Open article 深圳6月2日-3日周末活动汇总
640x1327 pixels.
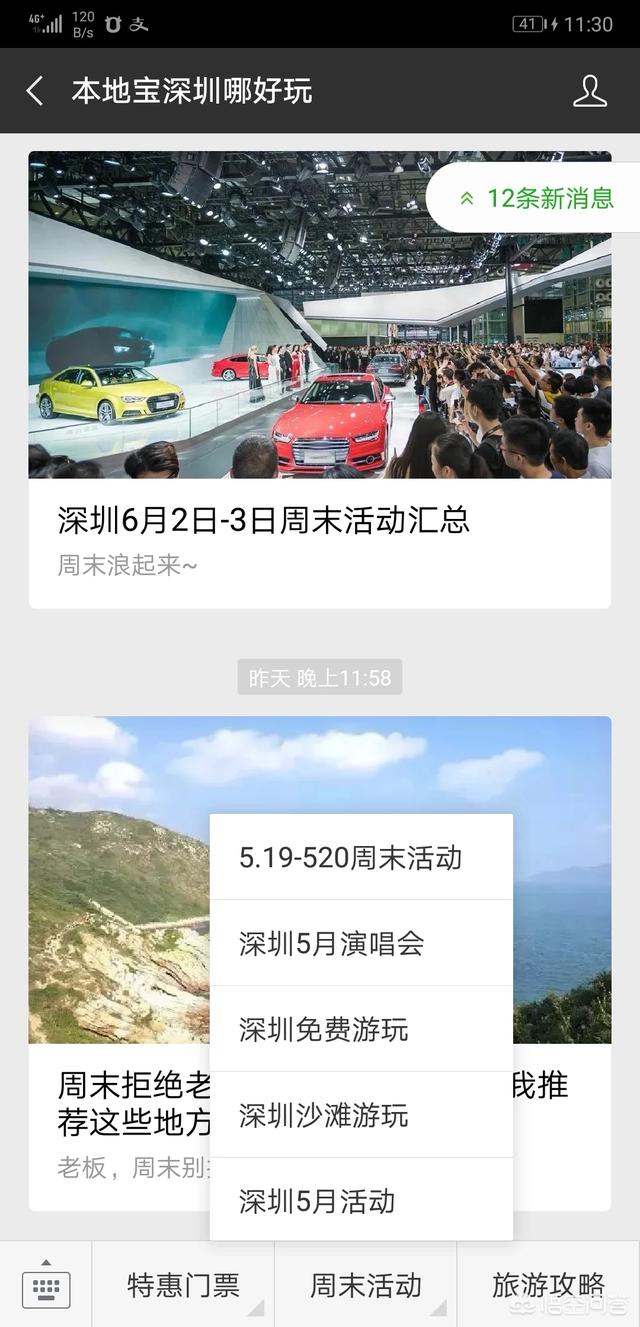coord(264,520)
